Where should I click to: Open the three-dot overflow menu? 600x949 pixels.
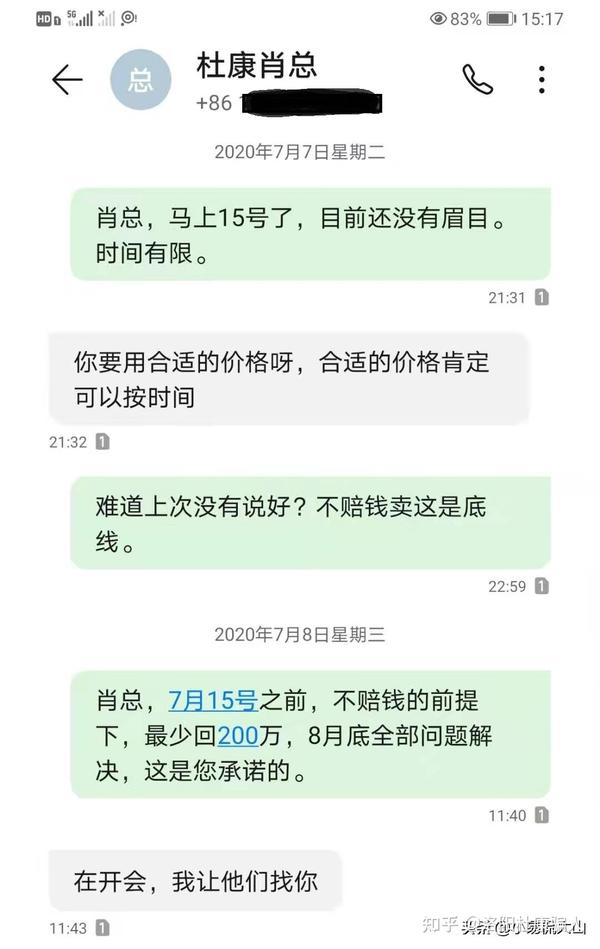click(541, 80)
